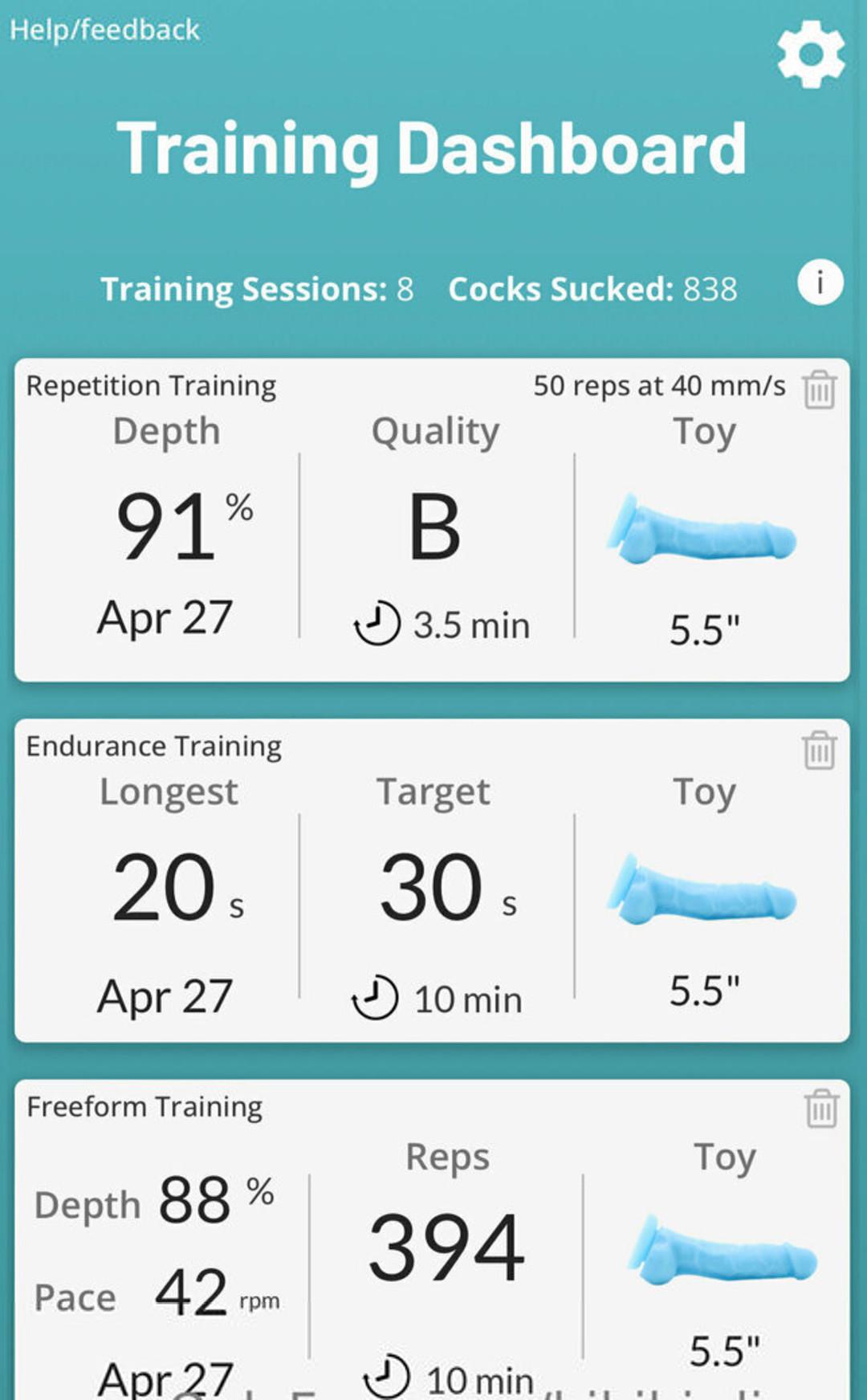Open the Help/feedback link
The width and height of the screenshot is (867, 1400).
pos(104,30)
